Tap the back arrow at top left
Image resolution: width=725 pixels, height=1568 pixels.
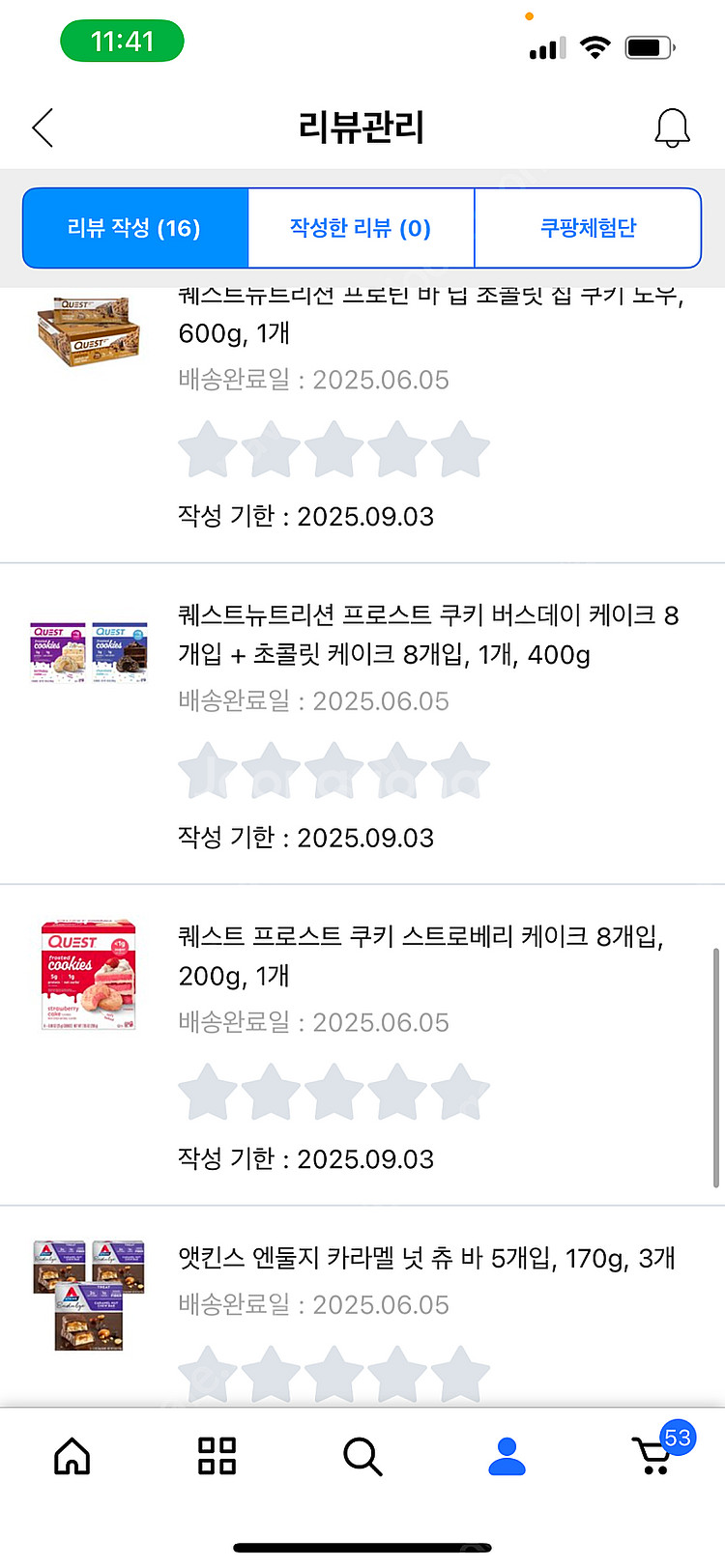pyautogui.click(x=43, y=128)
